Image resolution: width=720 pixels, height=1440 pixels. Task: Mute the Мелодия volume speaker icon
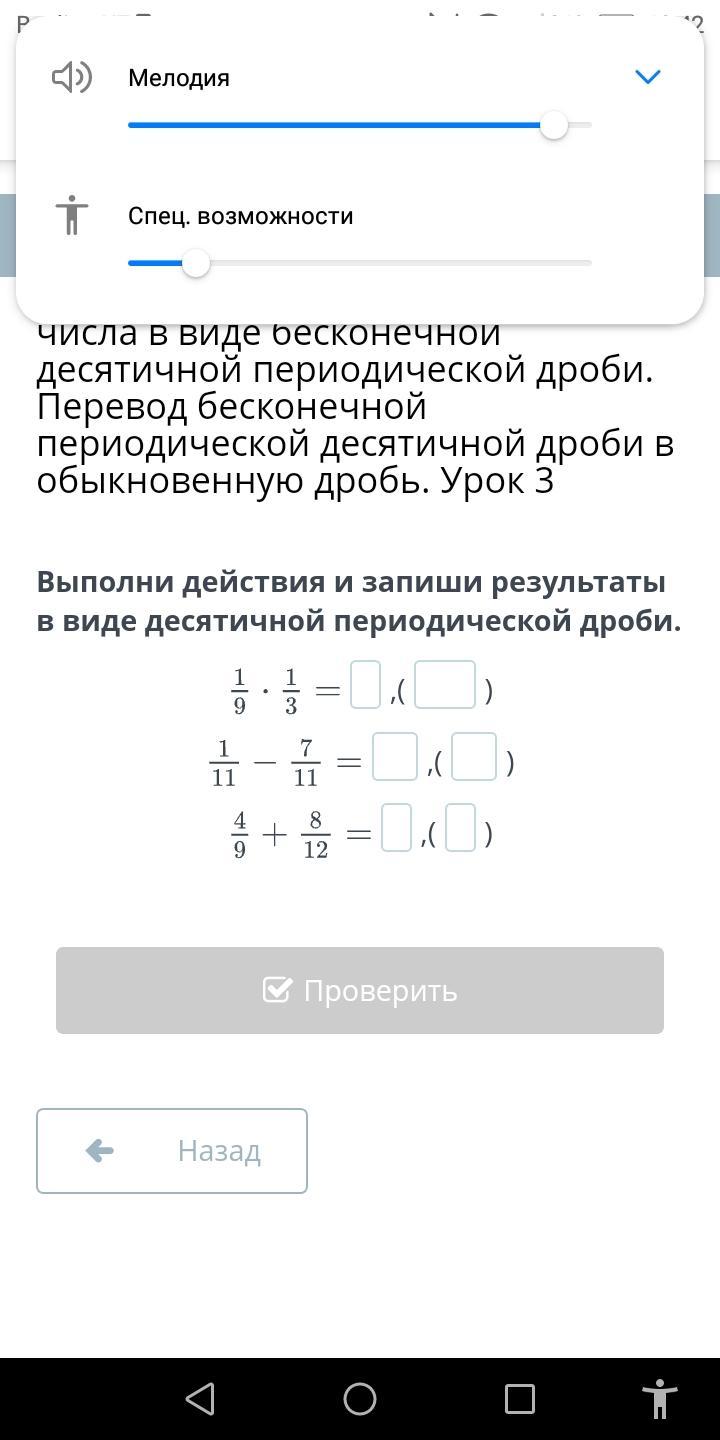[x=72, y=77]
